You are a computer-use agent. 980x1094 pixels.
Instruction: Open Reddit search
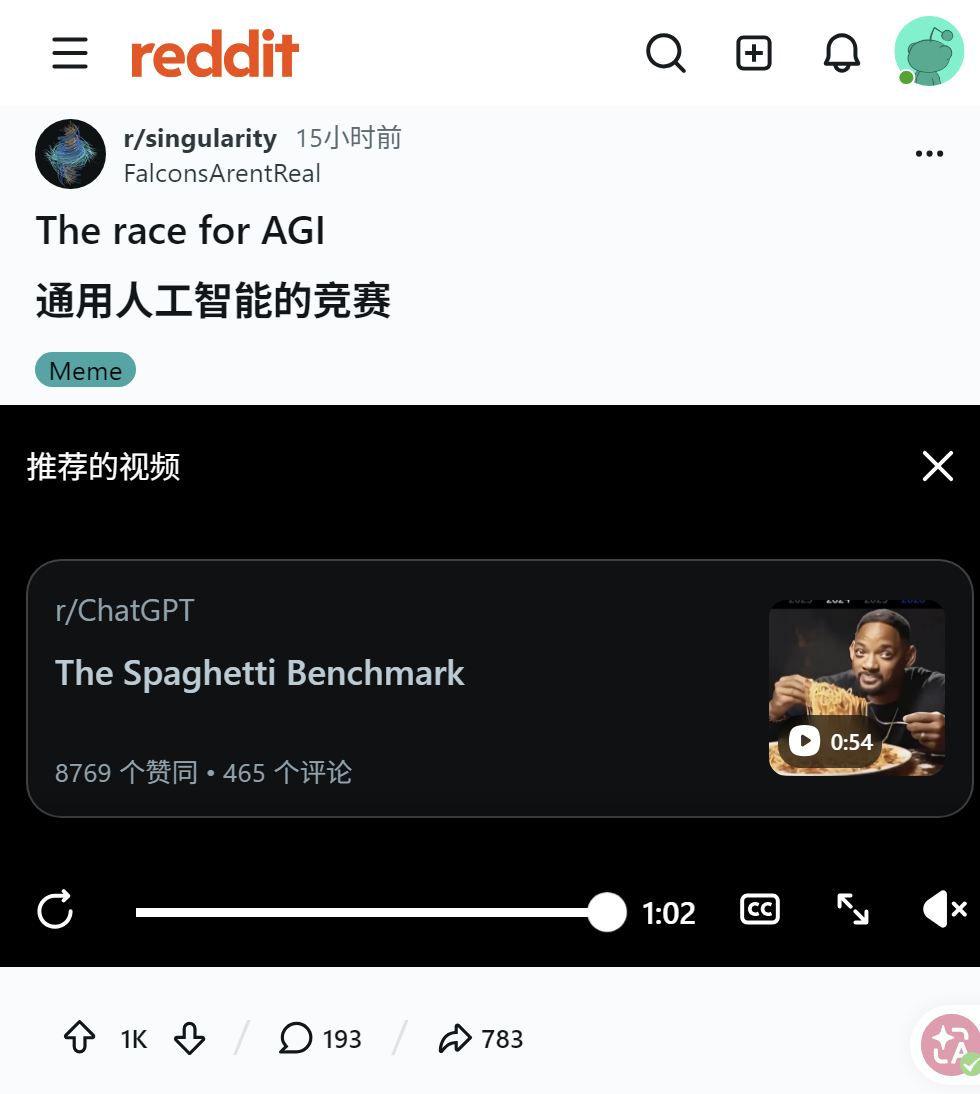tap(665, 53)
